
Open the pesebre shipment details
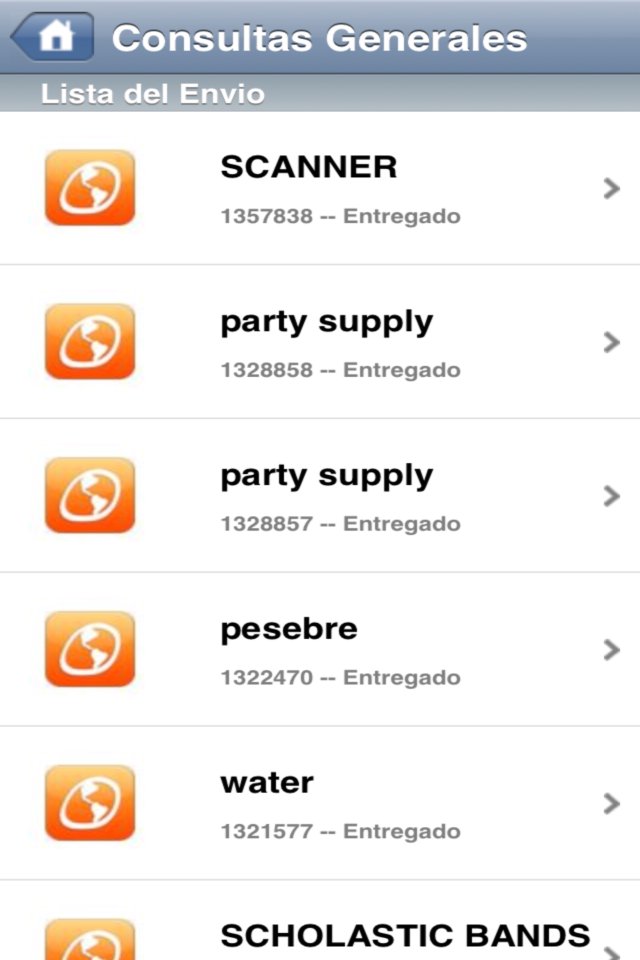[320, 650]
